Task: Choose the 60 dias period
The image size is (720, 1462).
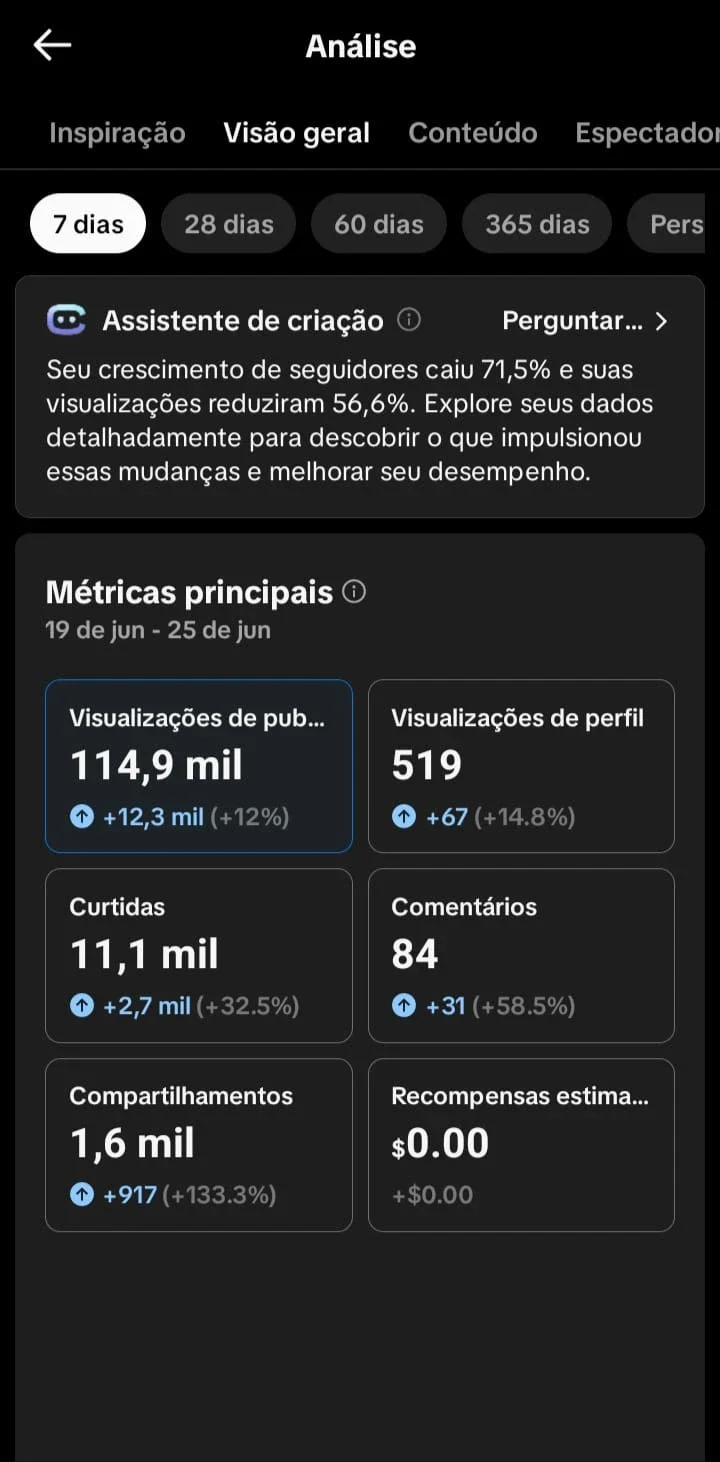Action: click(379, 224)
